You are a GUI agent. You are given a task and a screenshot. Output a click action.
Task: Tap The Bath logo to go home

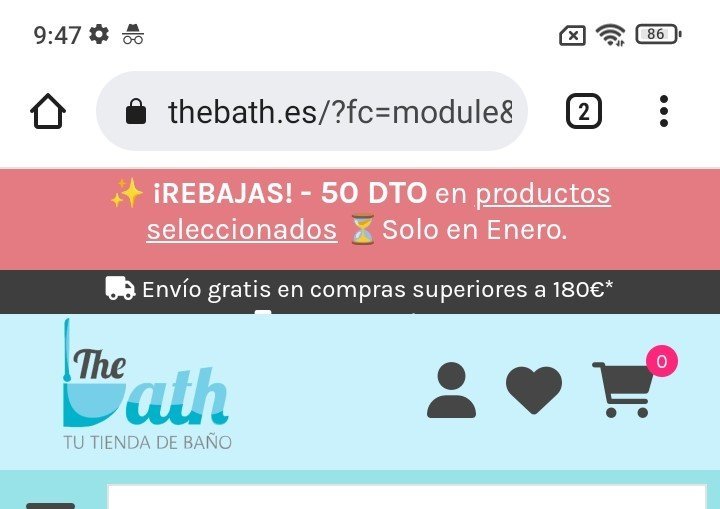(144, 385)
